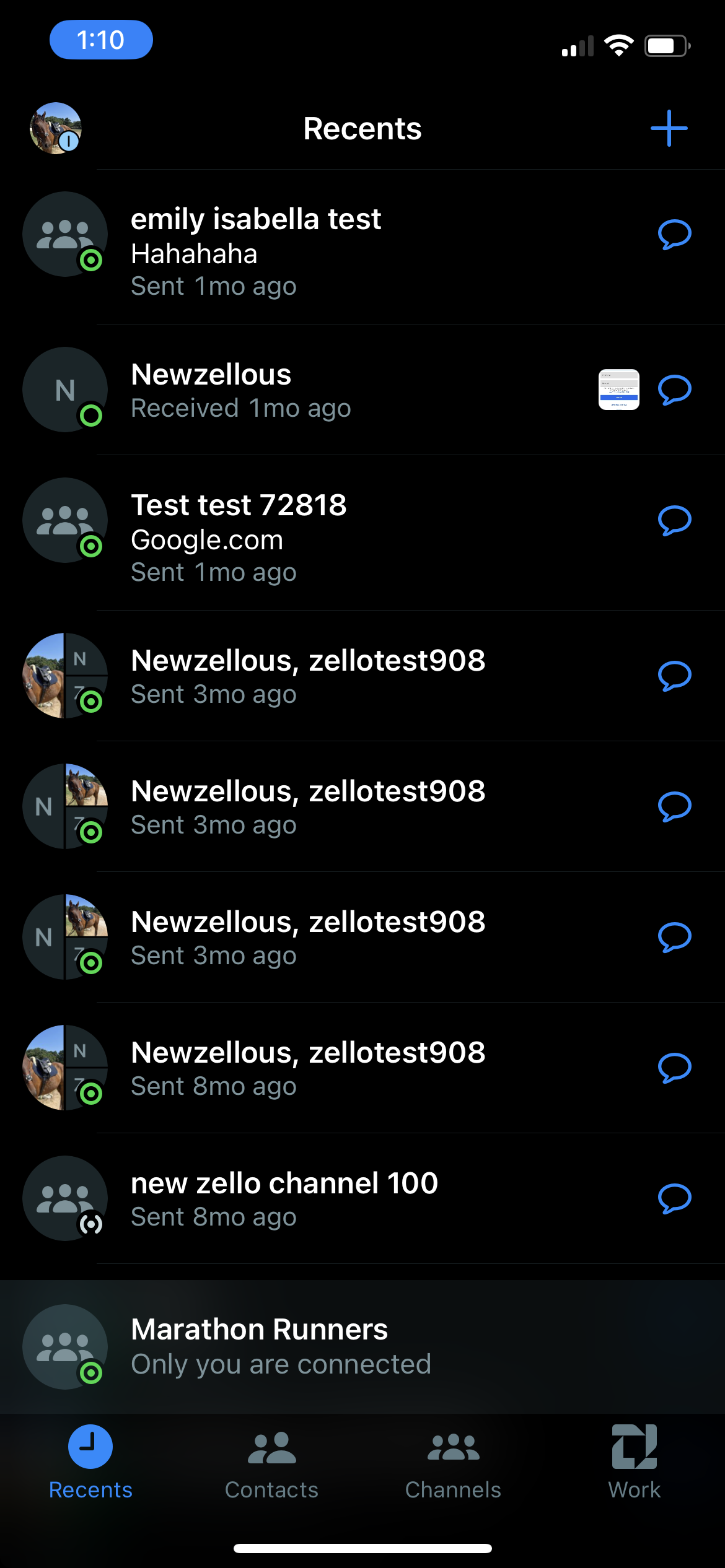Switch to the Contacts tab

(271, 1461)
